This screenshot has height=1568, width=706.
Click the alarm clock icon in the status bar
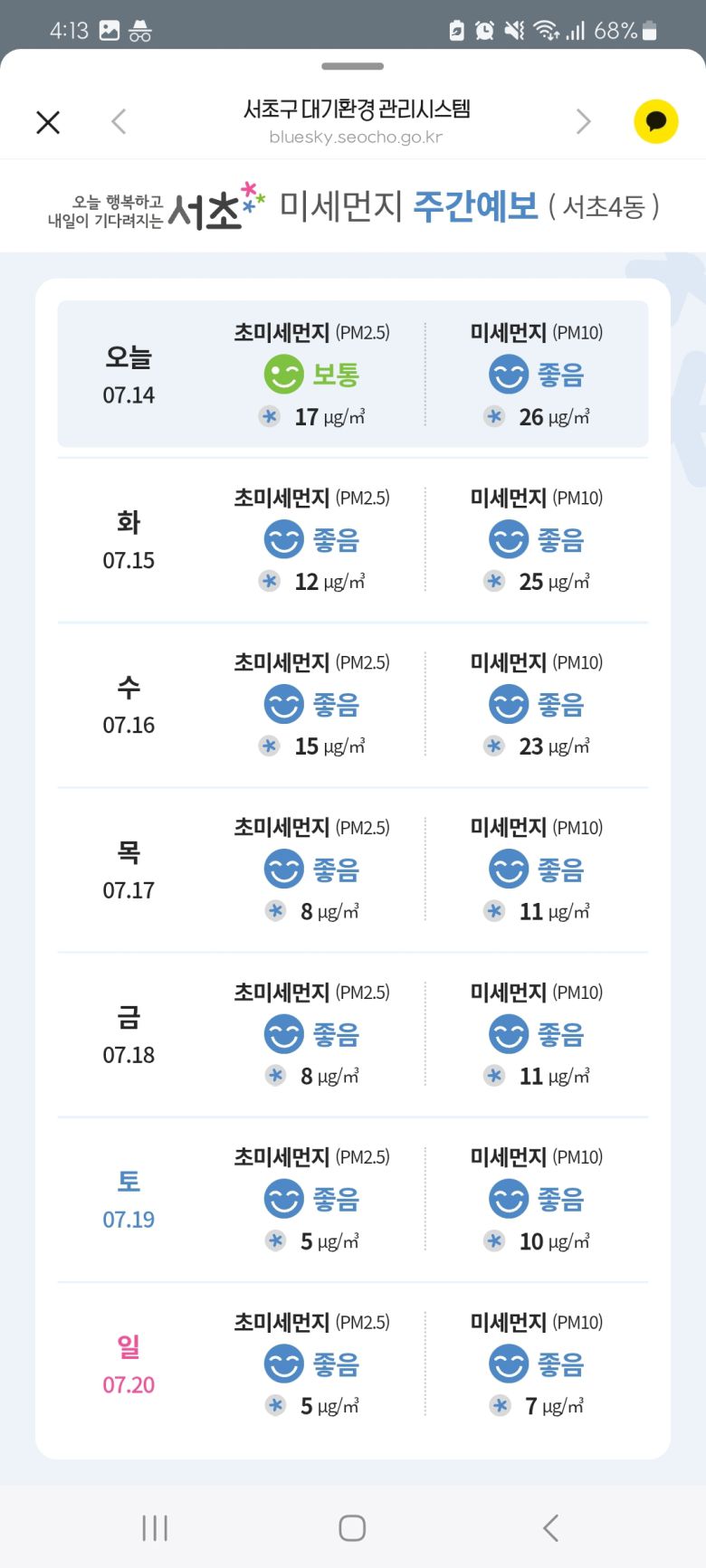coord(486,30)
